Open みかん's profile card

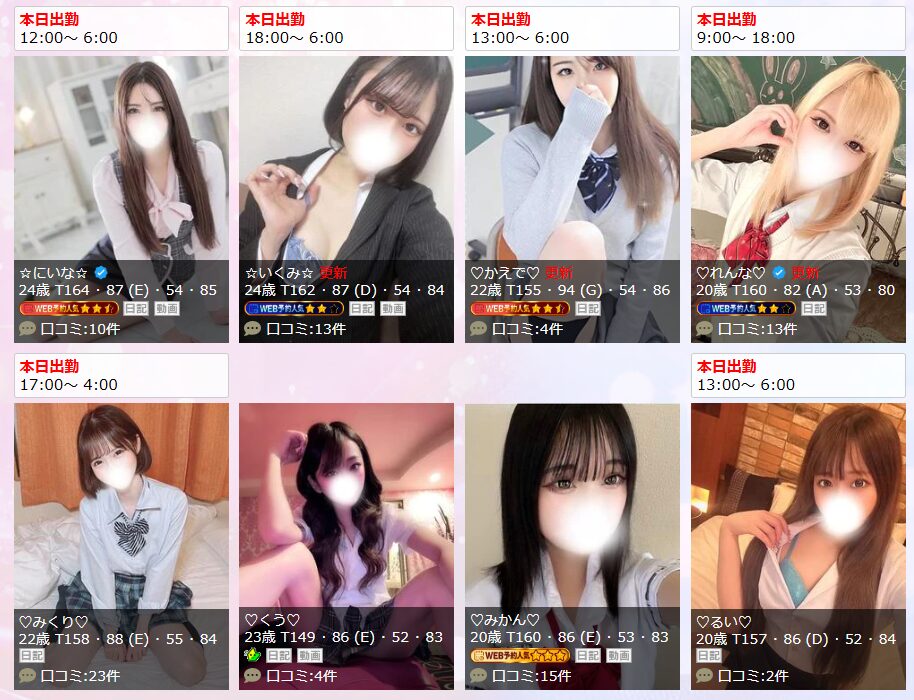pyautogui.click(x=572, y=505)
